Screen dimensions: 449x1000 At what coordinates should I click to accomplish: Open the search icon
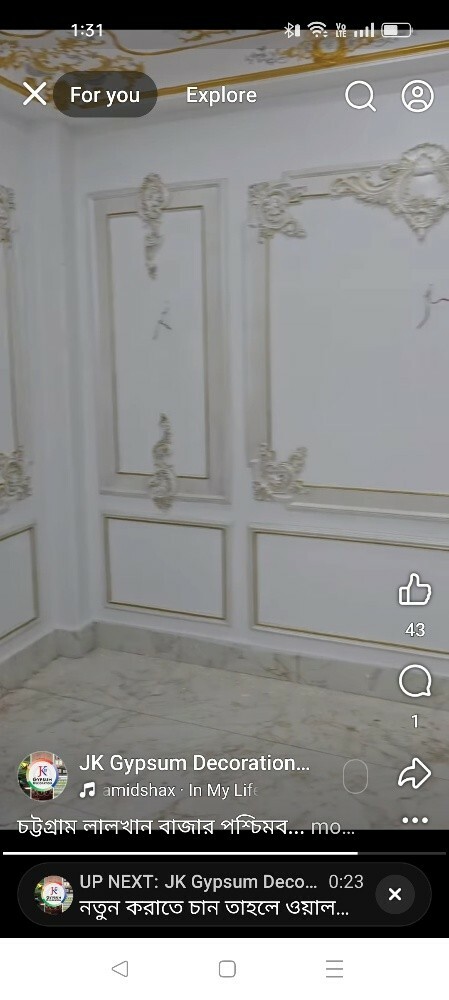pyautogui.click(x=360, y=96)
